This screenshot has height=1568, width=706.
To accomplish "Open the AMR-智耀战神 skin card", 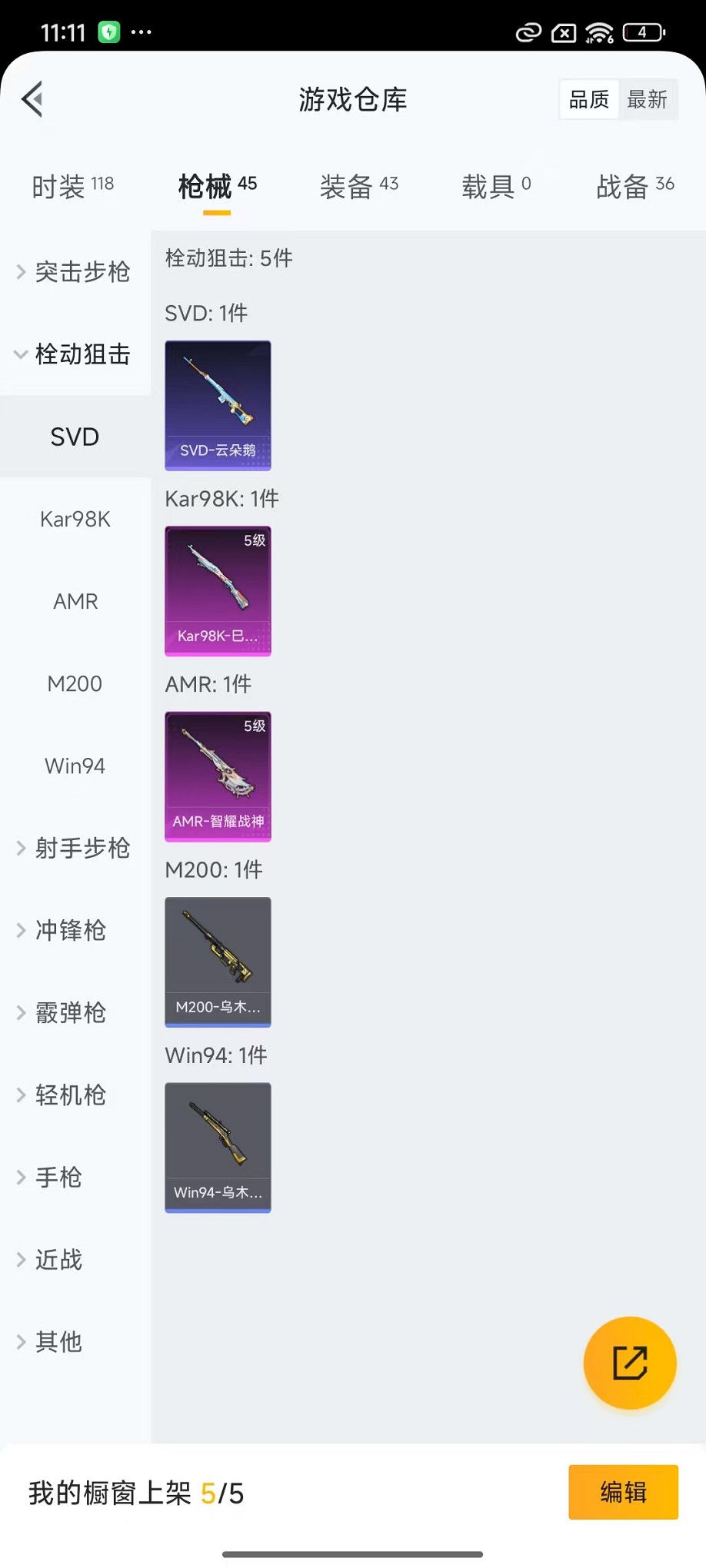I will coord(218,776).
